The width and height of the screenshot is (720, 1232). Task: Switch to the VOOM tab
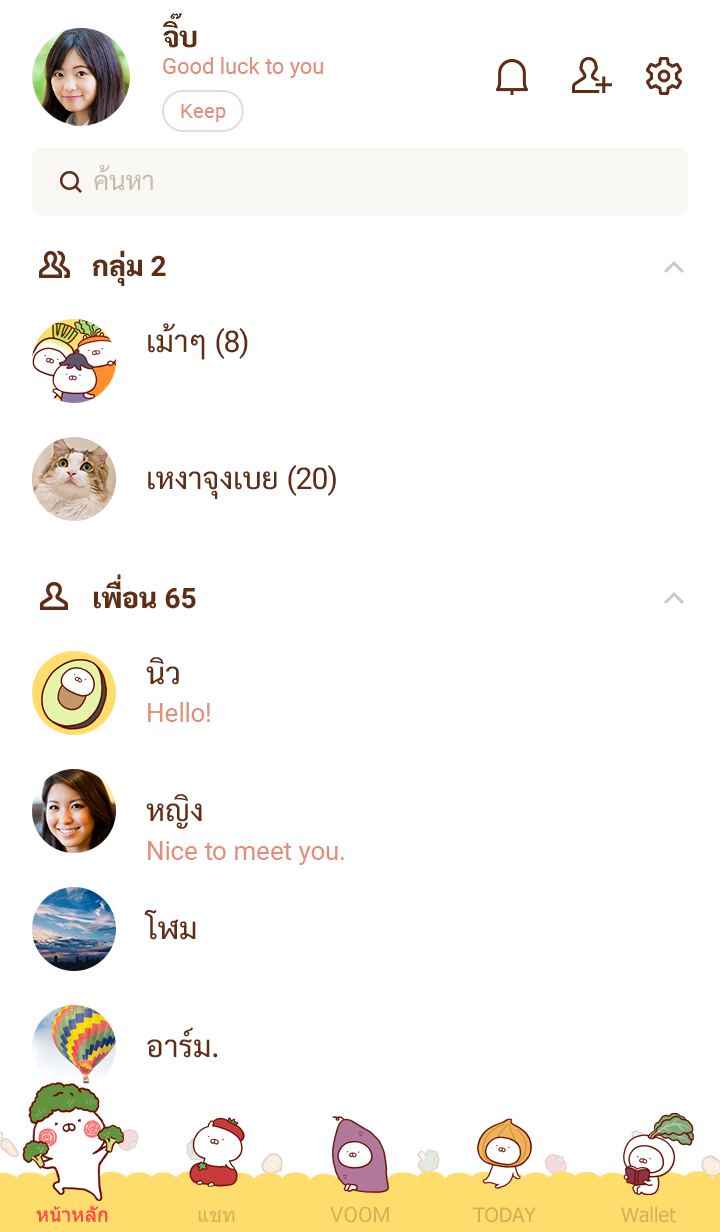tap(360, 1190)
